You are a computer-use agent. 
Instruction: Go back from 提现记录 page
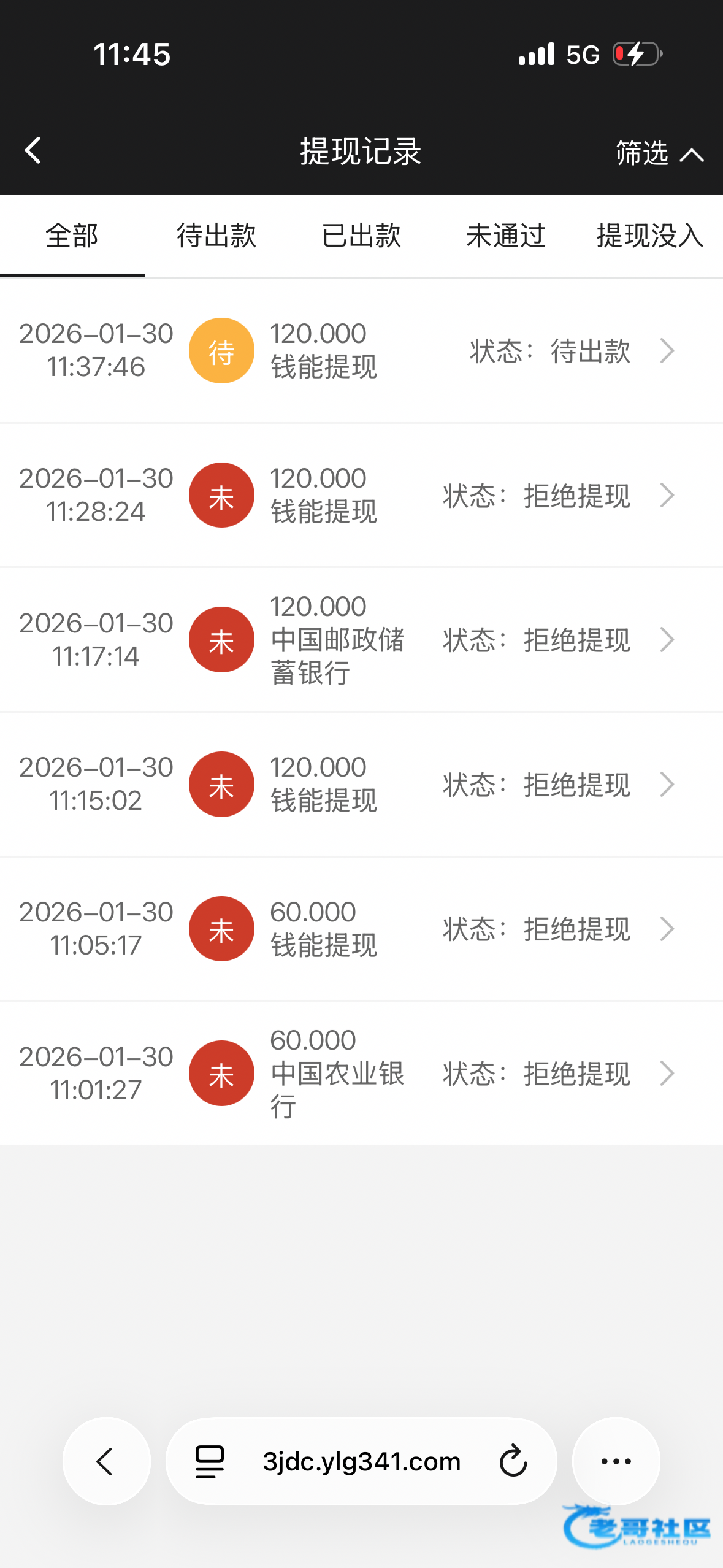point(33,150)
